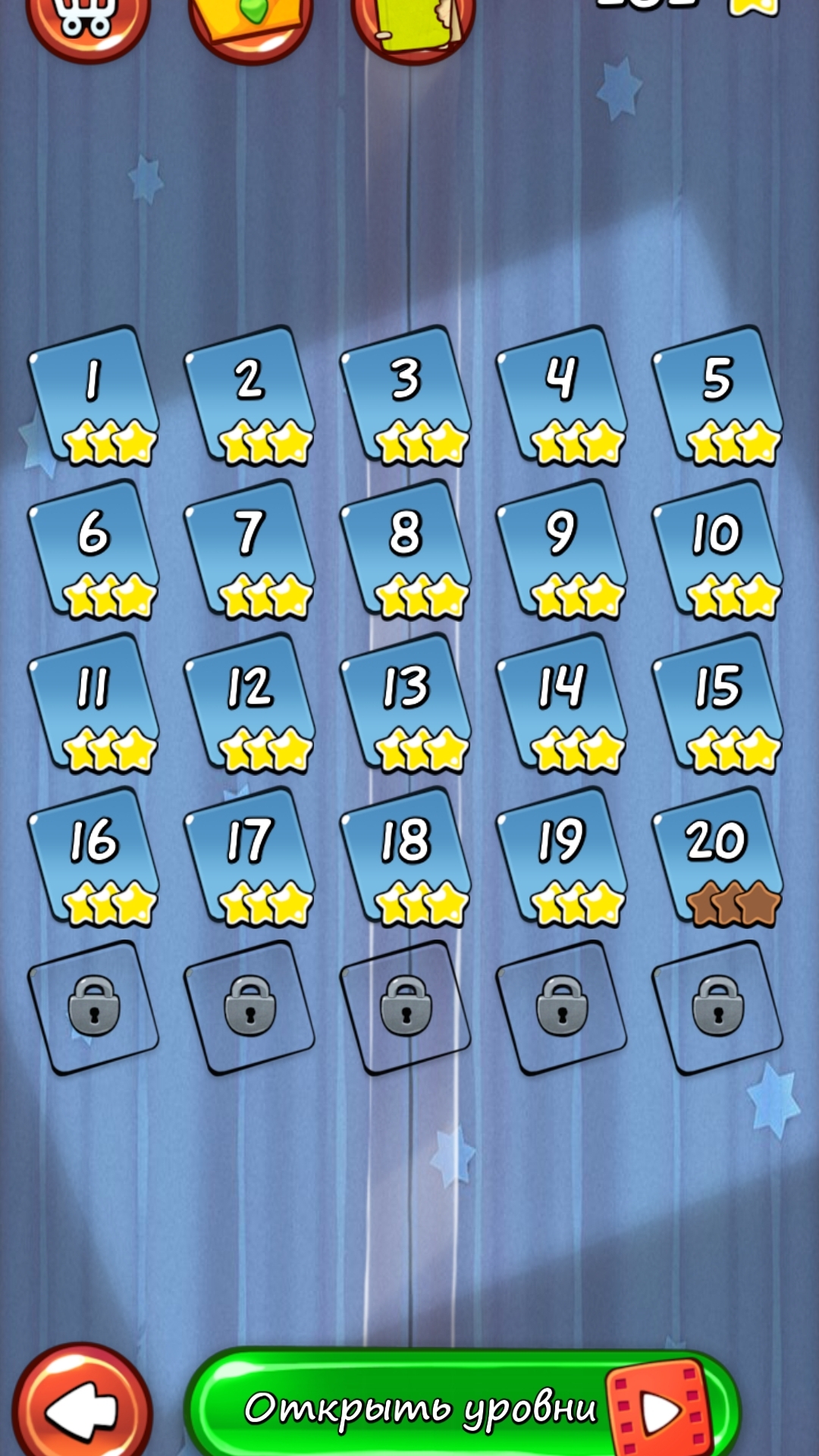Play level 16
819x1456 pixels.
click(x=94, y=857)
